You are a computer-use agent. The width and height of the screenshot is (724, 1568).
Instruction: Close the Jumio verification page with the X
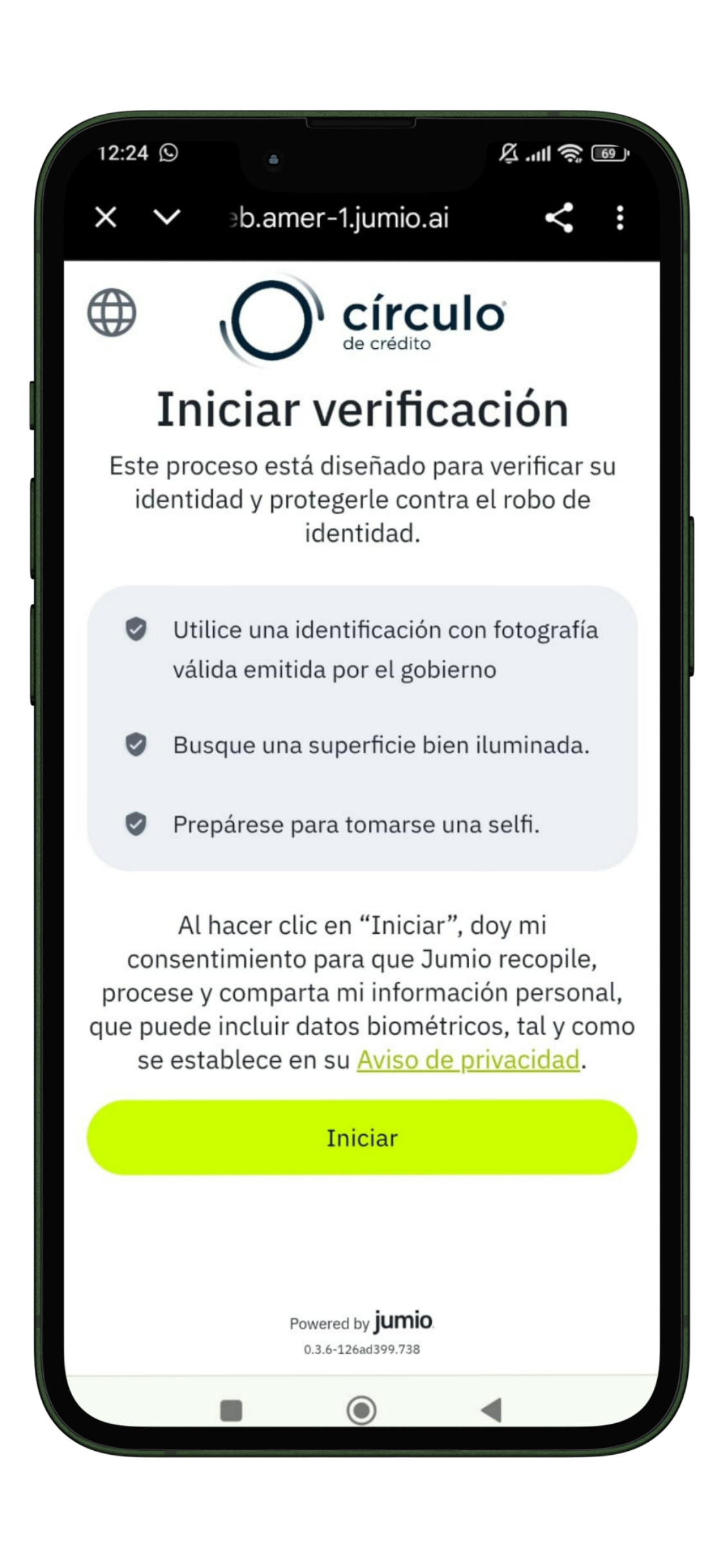click(106, 218)
